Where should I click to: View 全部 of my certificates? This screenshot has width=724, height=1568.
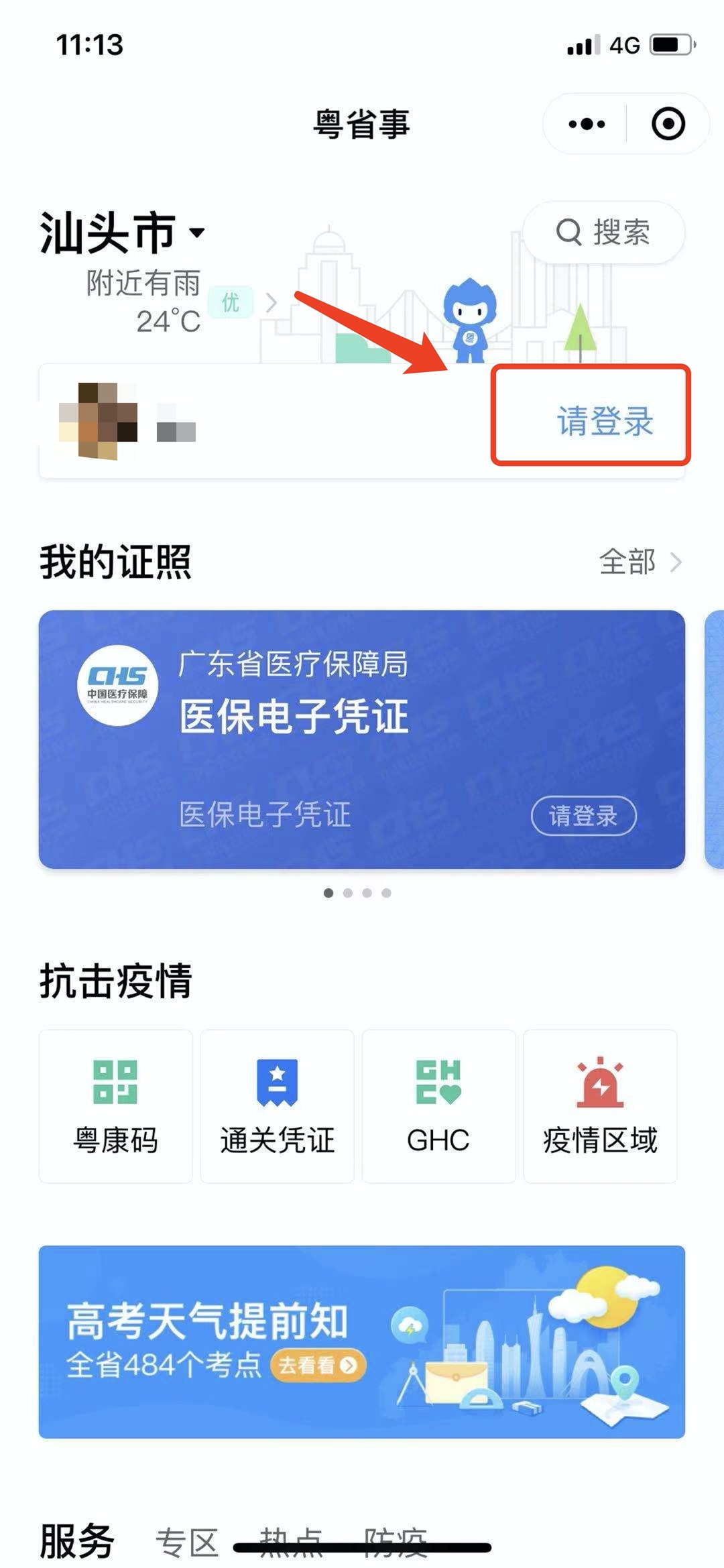(640, 562)
